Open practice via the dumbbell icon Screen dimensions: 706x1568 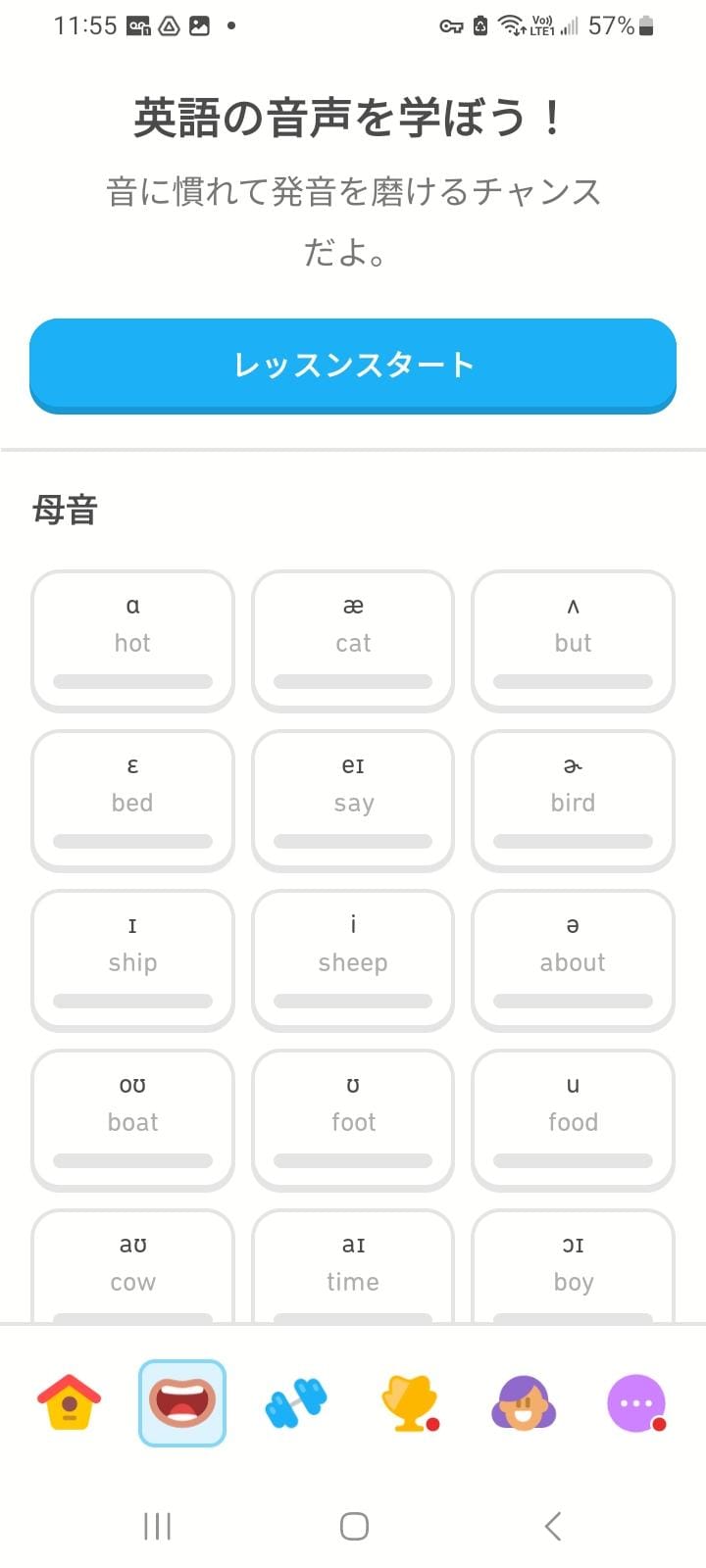point(295,1403)
